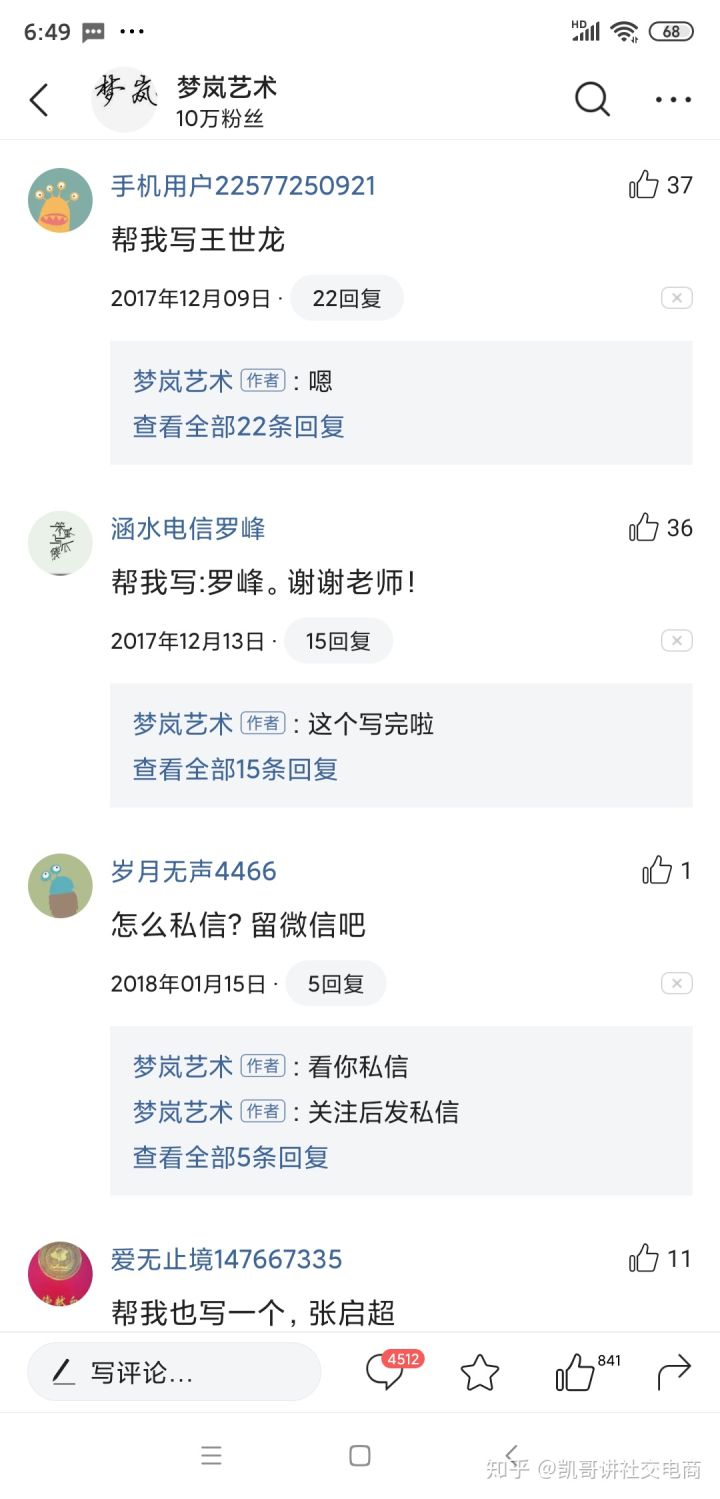Tap the pencil icon in the comment bar
720x1499 pixels.
[62, 1372]
